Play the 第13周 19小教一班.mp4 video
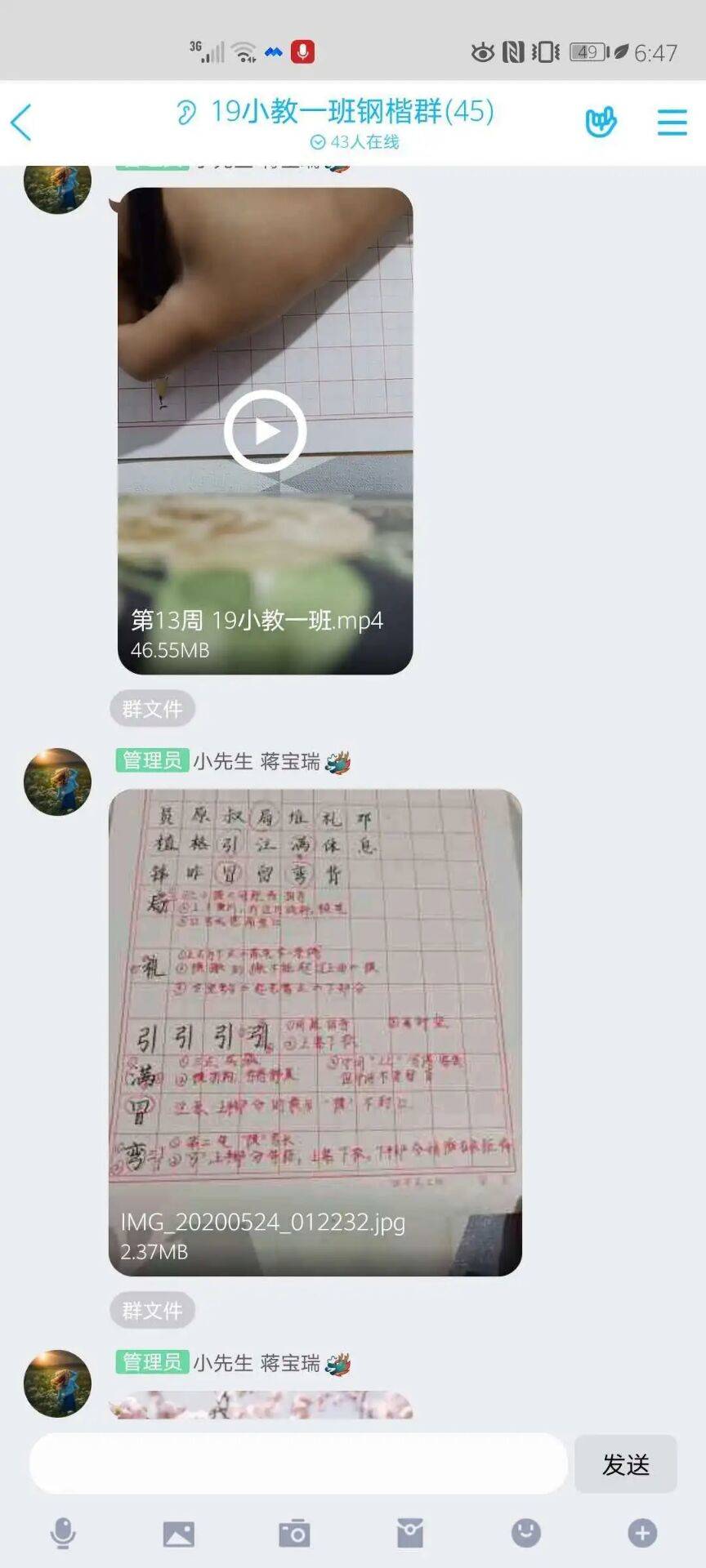The width and height of the screenshot is (706, 1568). pyautogui.click(x=265, y=431)
